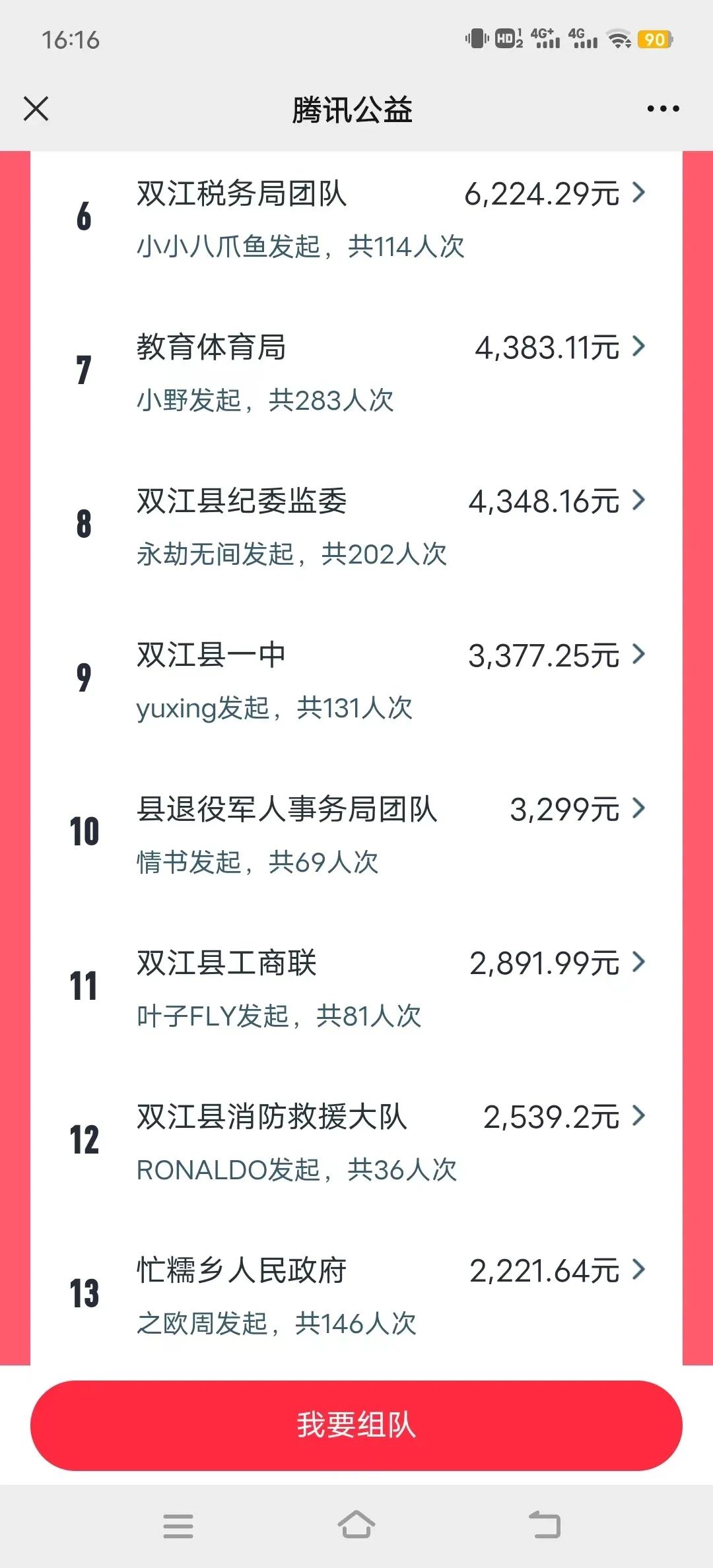Open the three-dot overflow menu
713x1568 pixels.
coord(663,109)
